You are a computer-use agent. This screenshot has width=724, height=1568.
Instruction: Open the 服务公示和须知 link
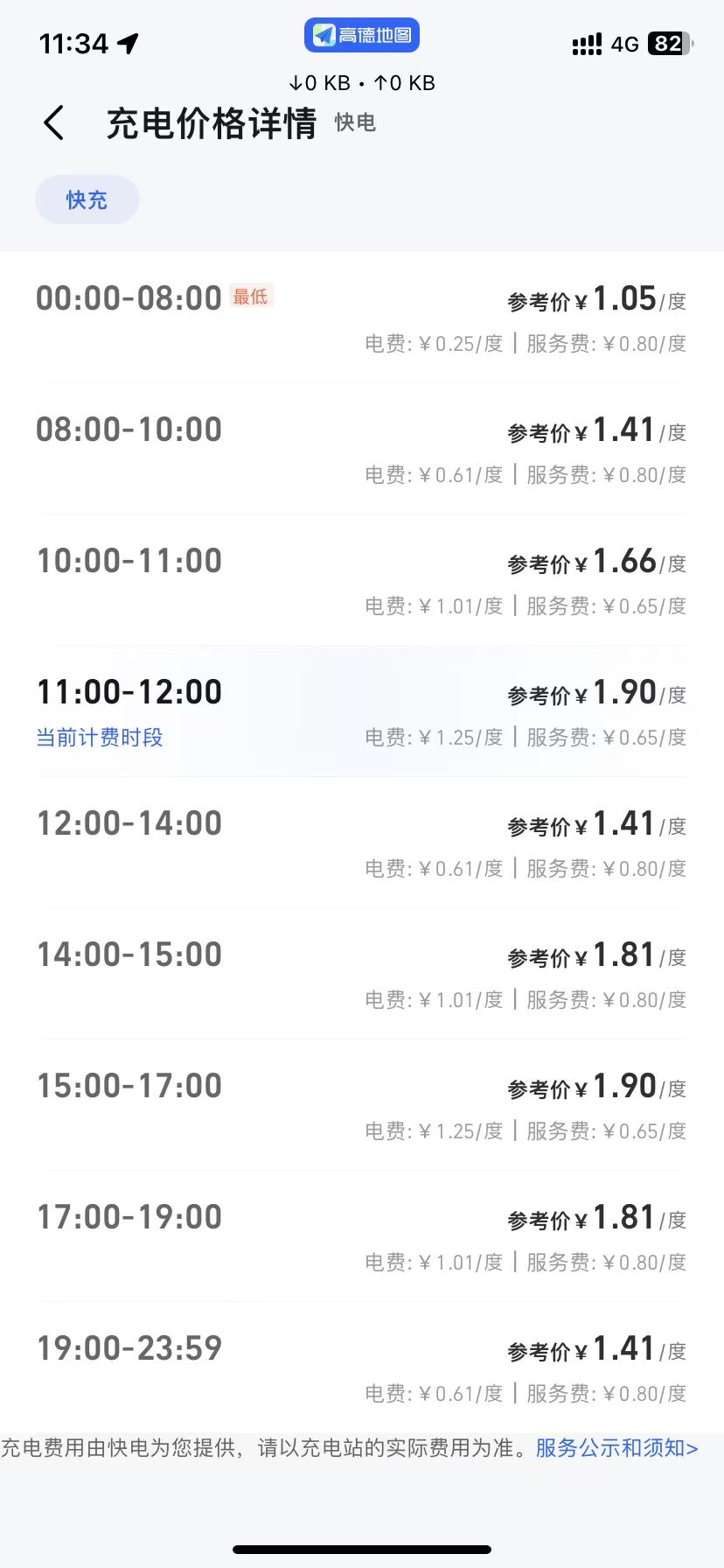[x=616, y=1448]
